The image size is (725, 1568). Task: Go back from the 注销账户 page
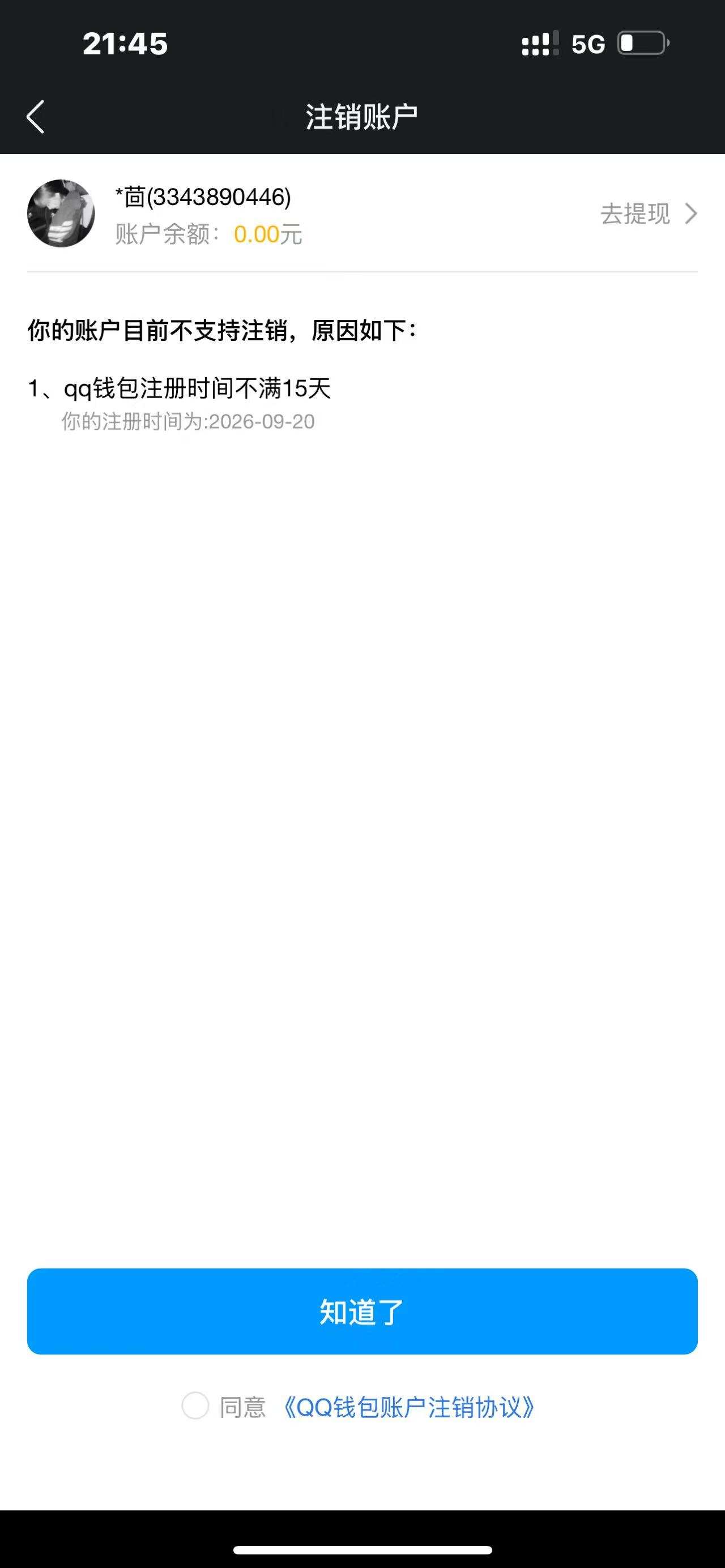coord(35,117)
